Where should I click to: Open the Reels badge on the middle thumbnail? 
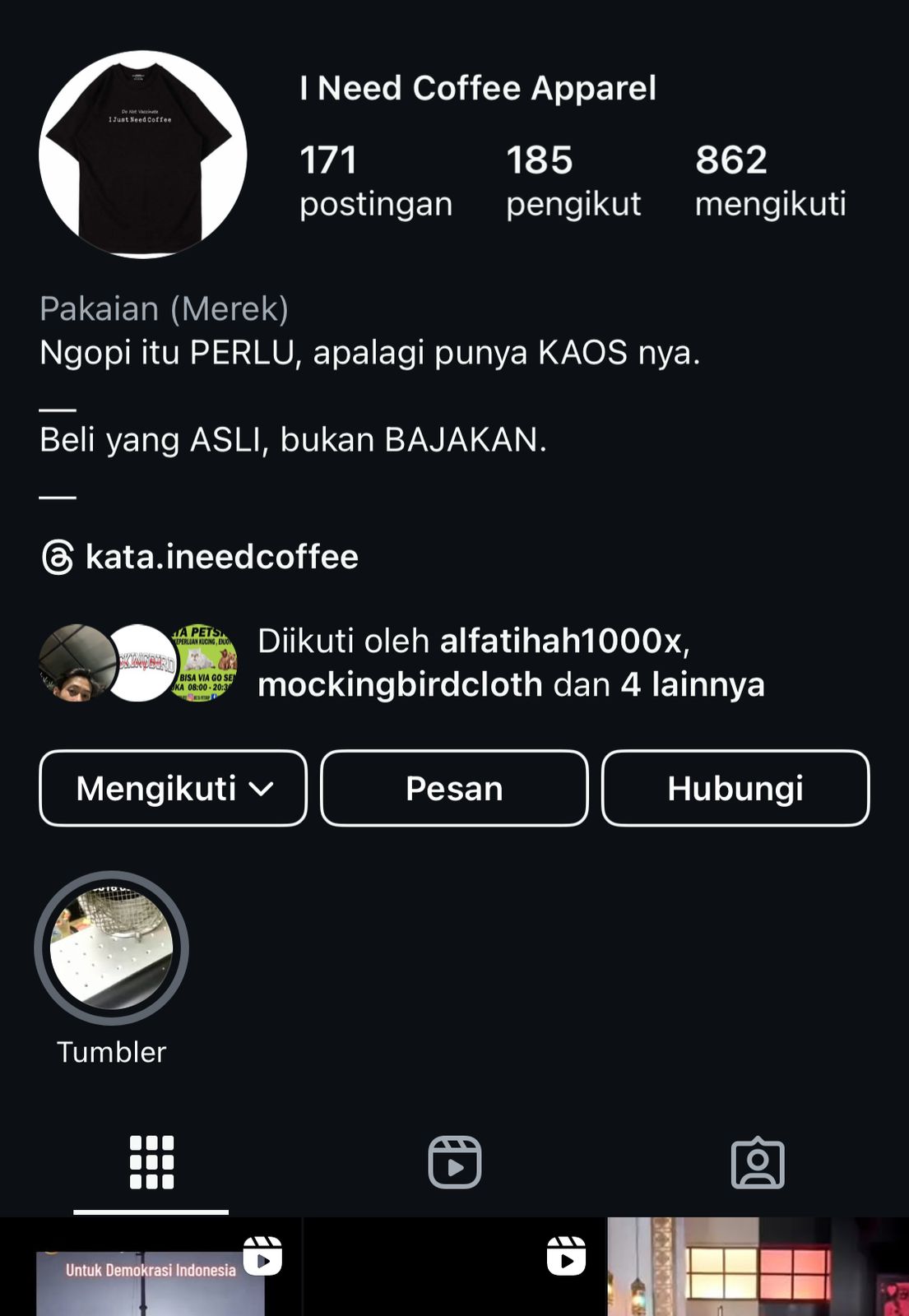[568, 1257]
